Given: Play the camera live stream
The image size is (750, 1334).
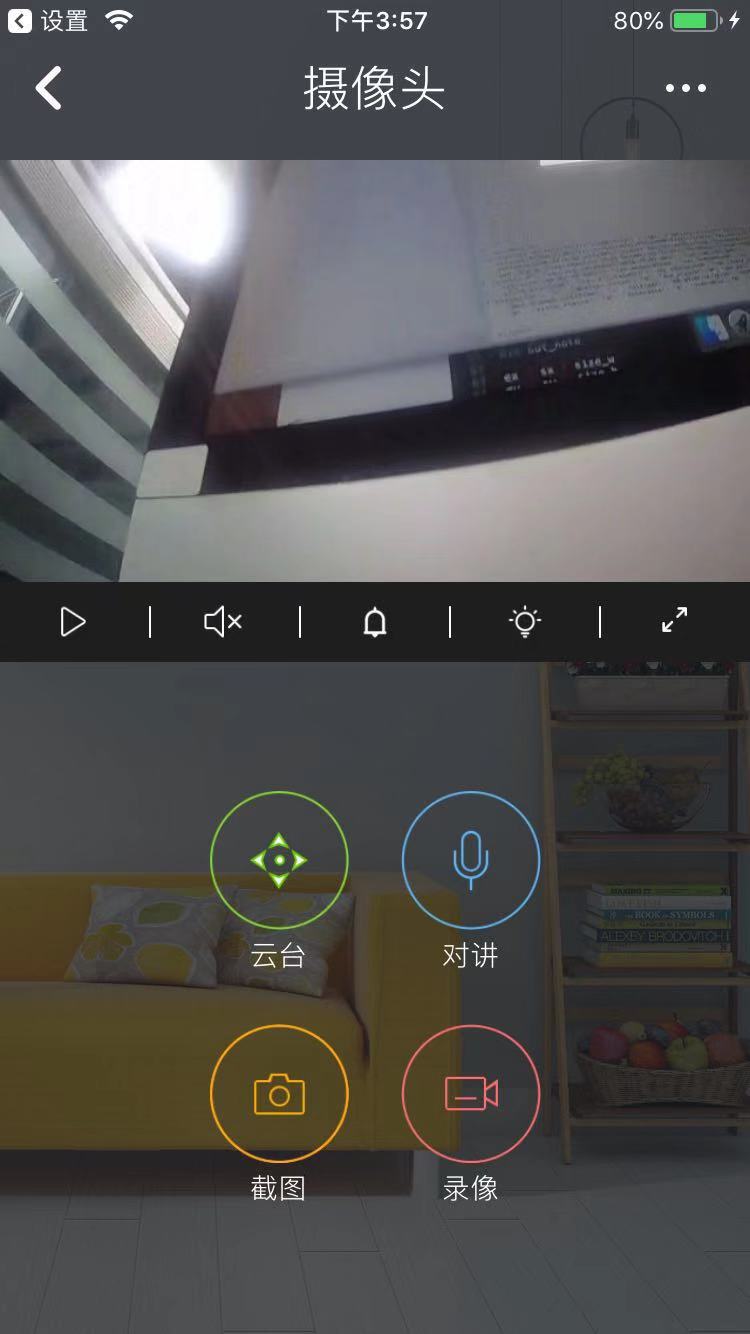Looking at the screenshot, I should tap(73, 622).
